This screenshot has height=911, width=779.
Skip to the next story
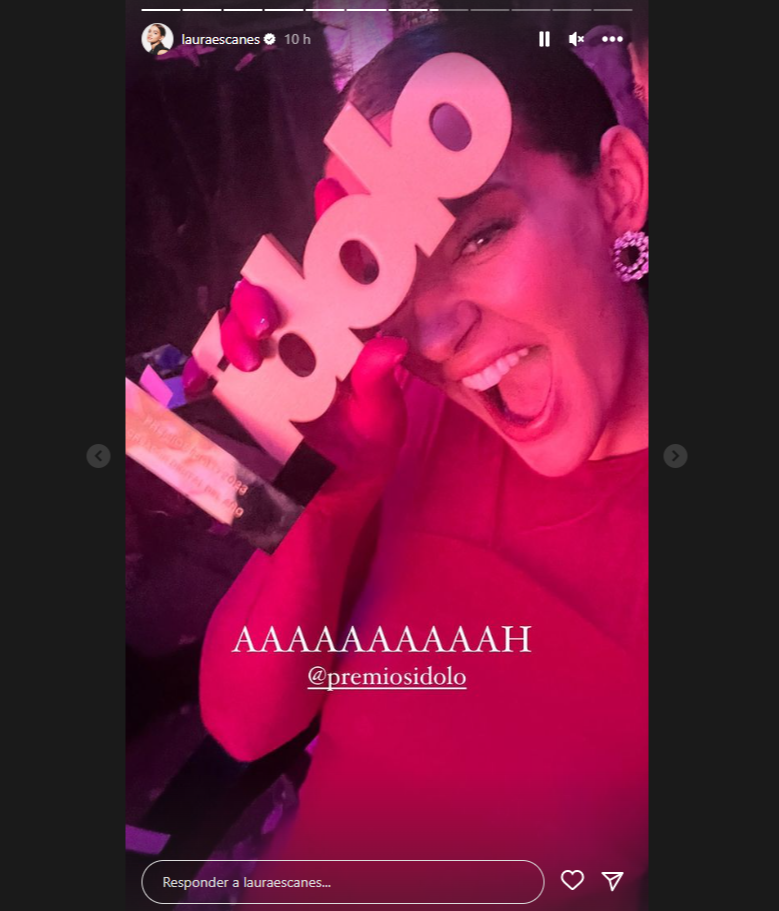tap(675, 456)
